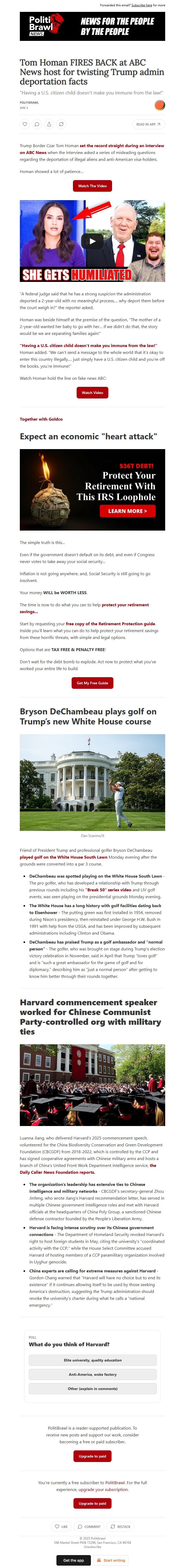Play the Tom Homan interview video
Image resolution: width=185 pixels, height=1568 pixels.
[x=92, y=241]
